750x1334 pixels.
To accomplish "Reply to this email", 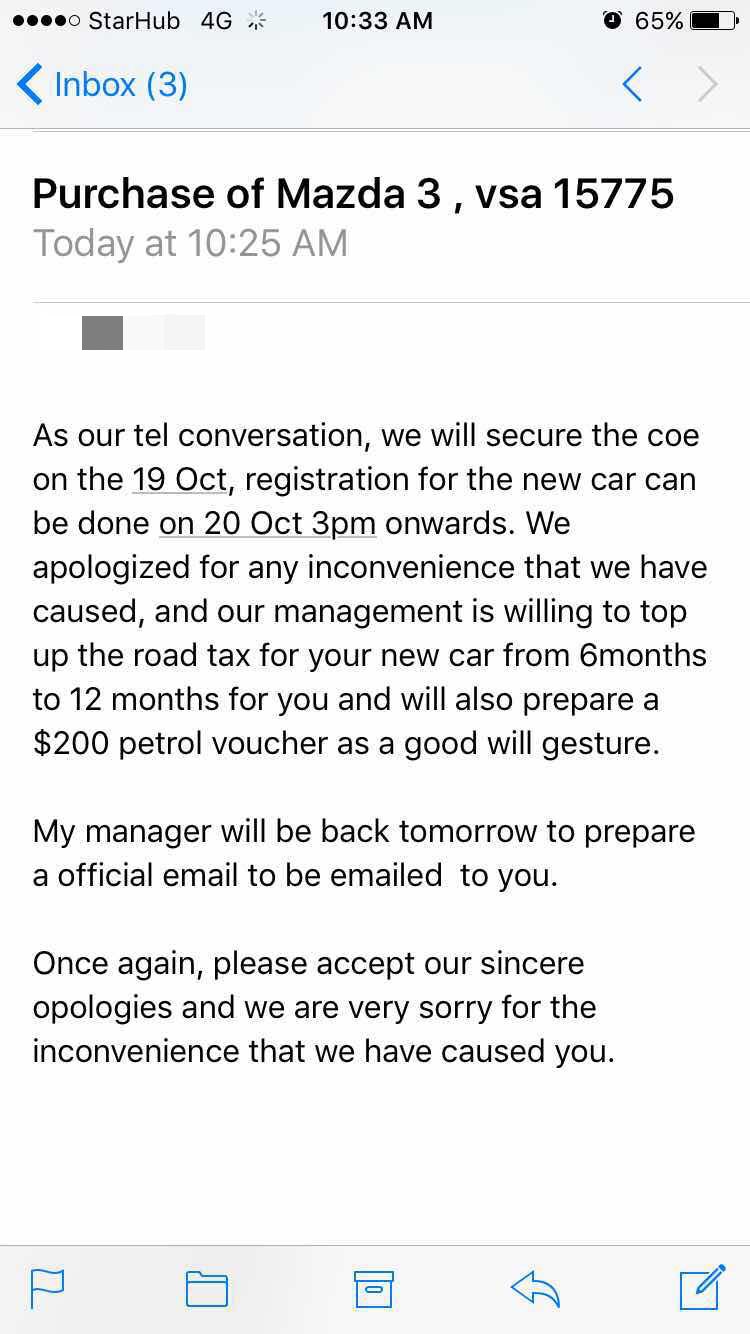I will click(535, 1288).
